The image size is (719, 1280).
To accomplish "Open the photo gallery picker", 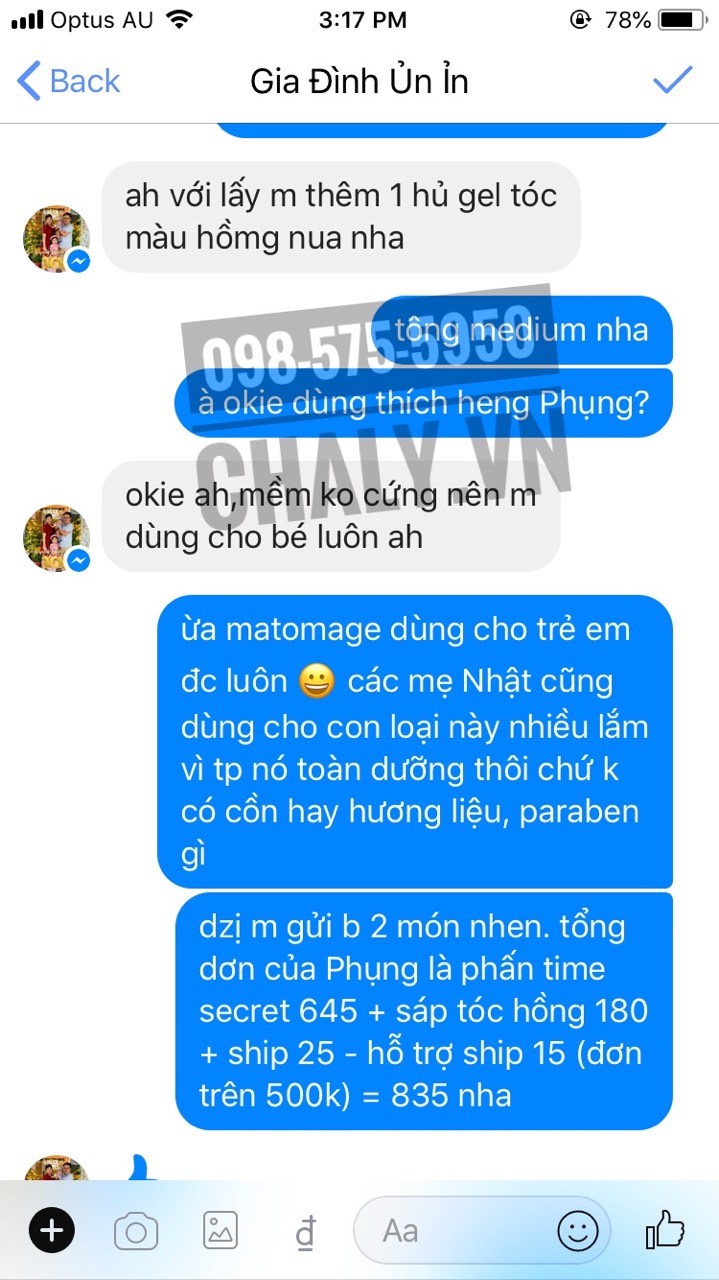I will (x=220, y=1231).
